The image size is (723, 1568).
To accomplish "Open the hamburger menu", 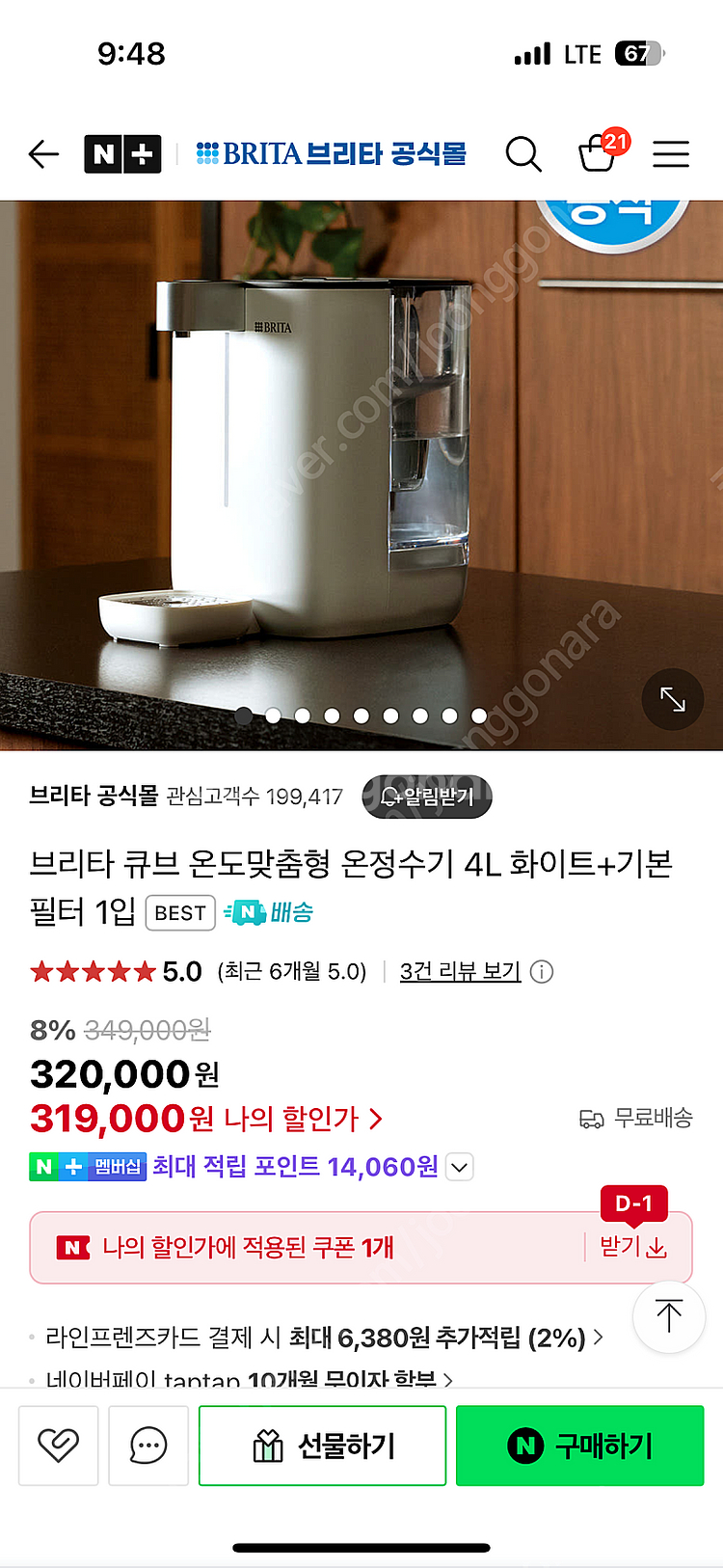I will click(x=671, y=153).
